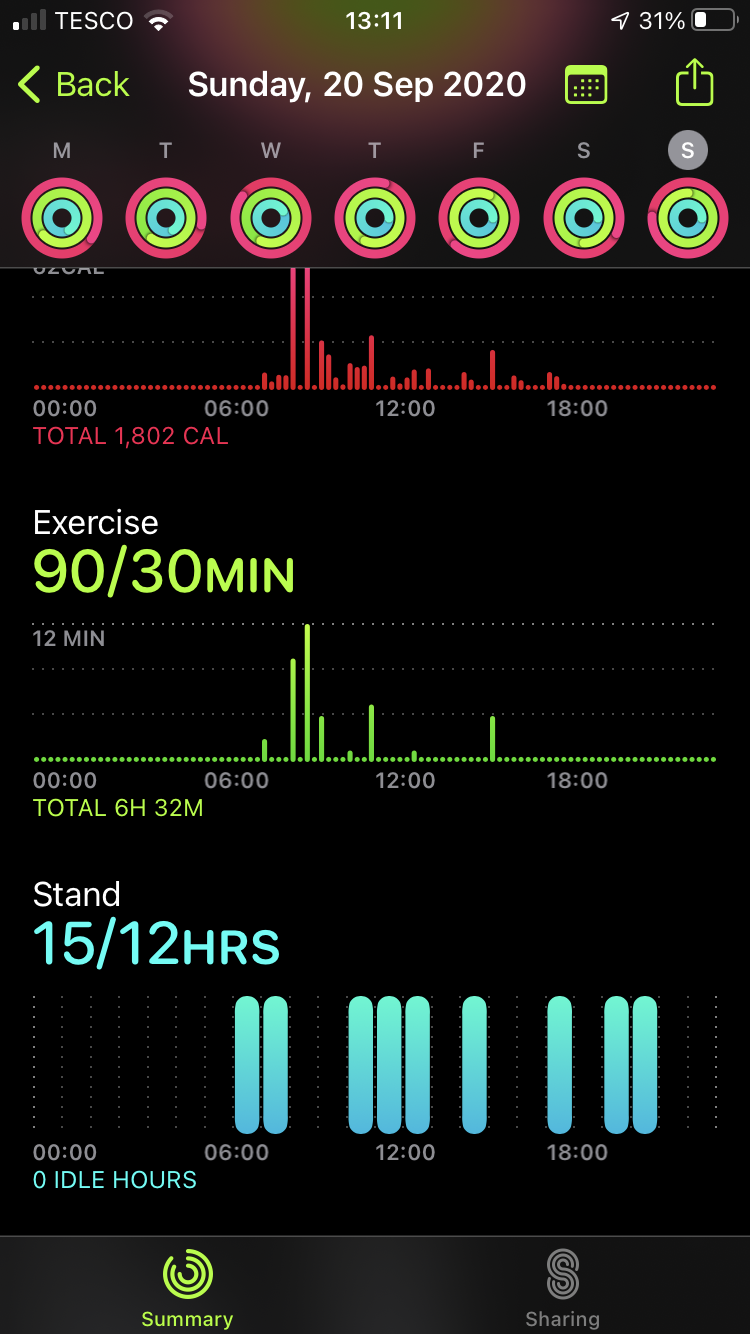This screenshot has width=750, height=1334.
Task: Switch to the Sharing tab
Action: pos(562,1286)
